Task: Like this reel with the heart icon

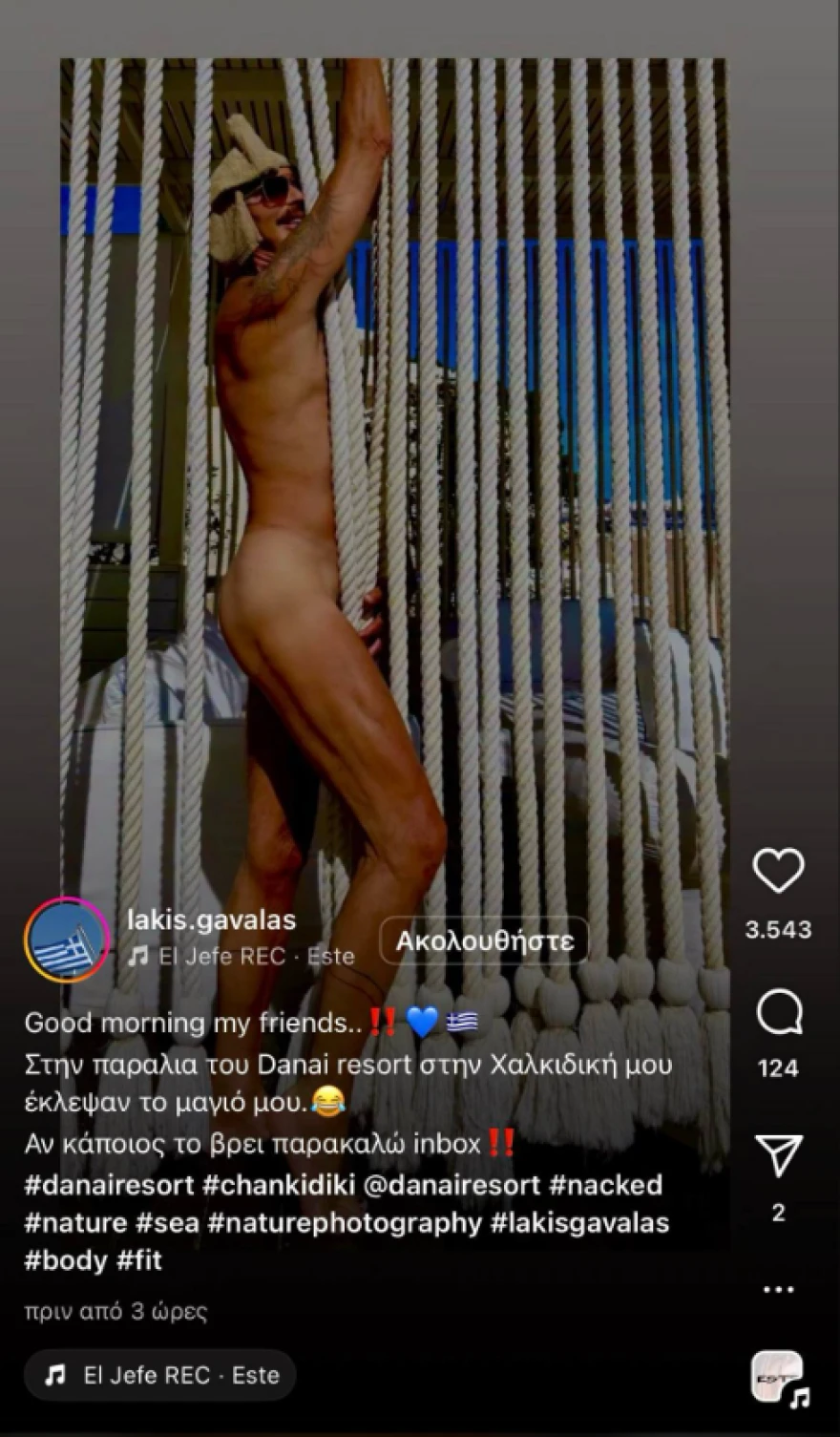Action: [778, 870]
